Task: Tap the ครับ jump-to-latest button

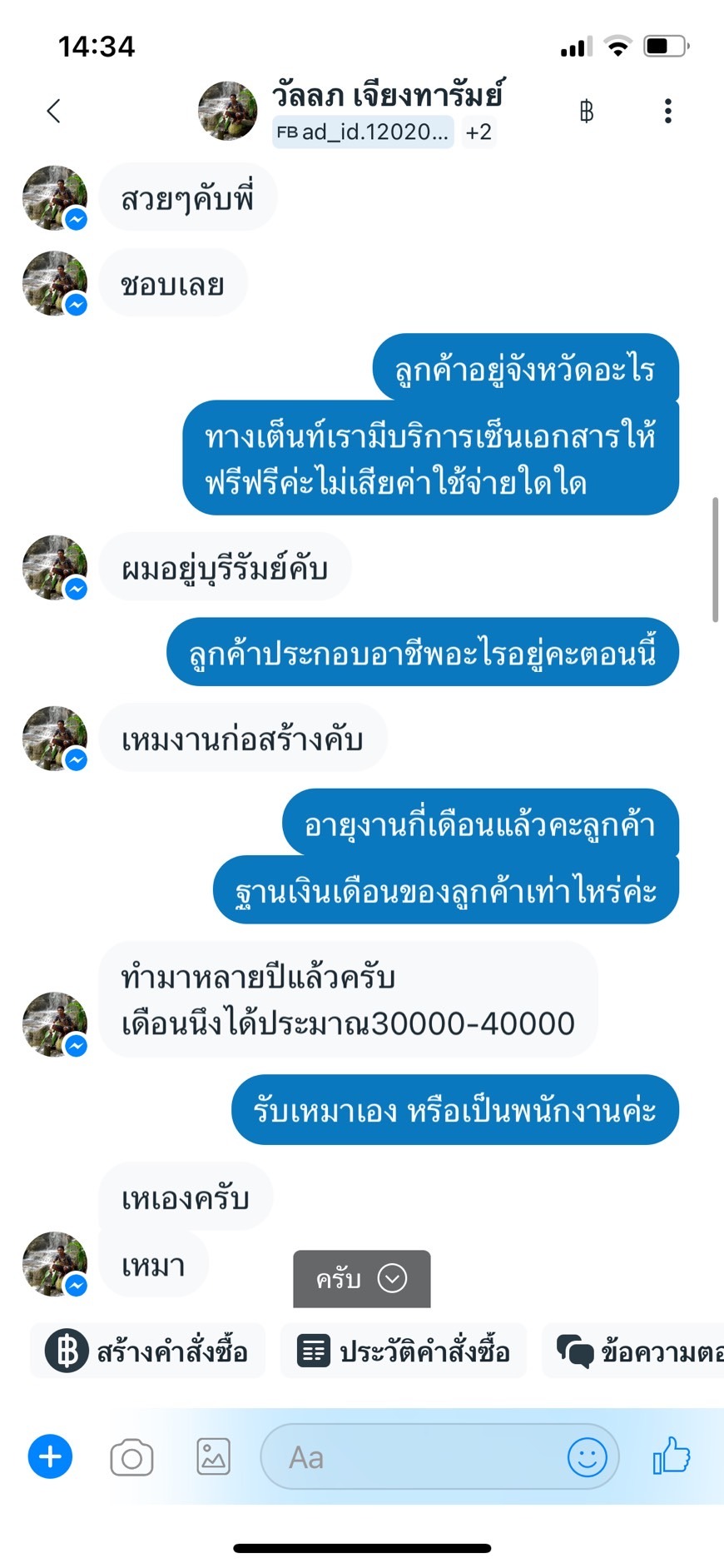Action: (362, 1278)
